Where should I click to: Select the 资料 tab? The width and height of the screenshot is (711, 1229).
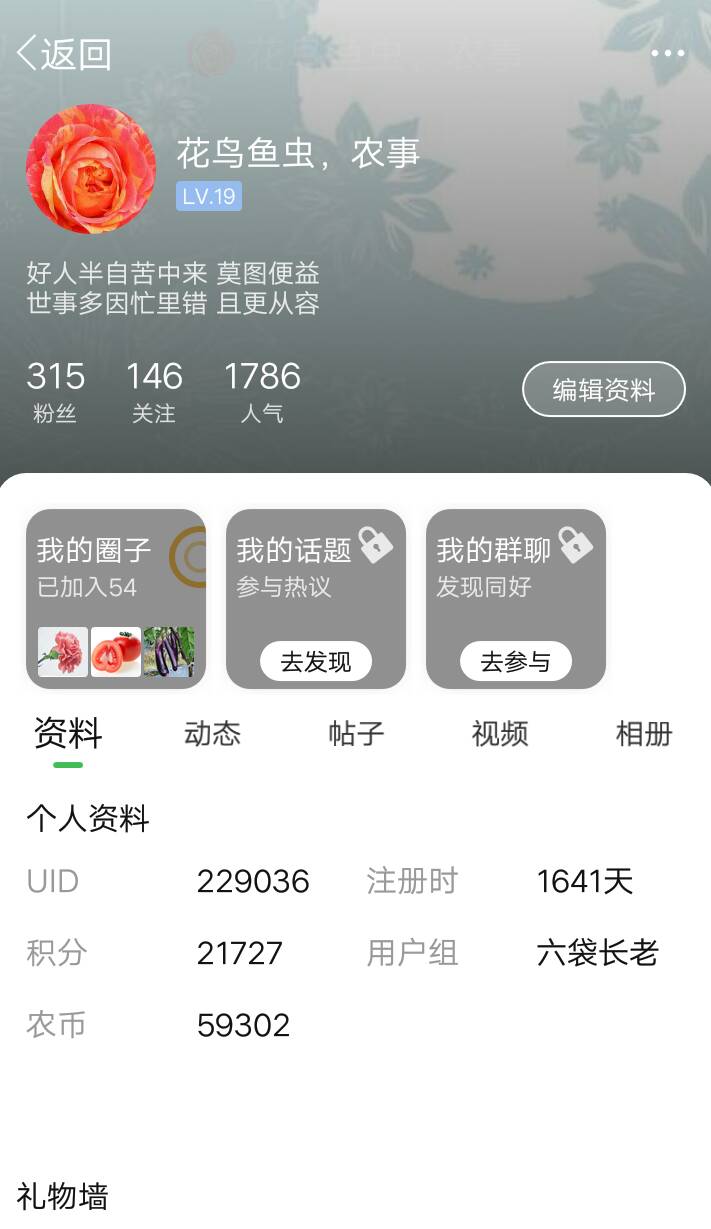[68, 734]
